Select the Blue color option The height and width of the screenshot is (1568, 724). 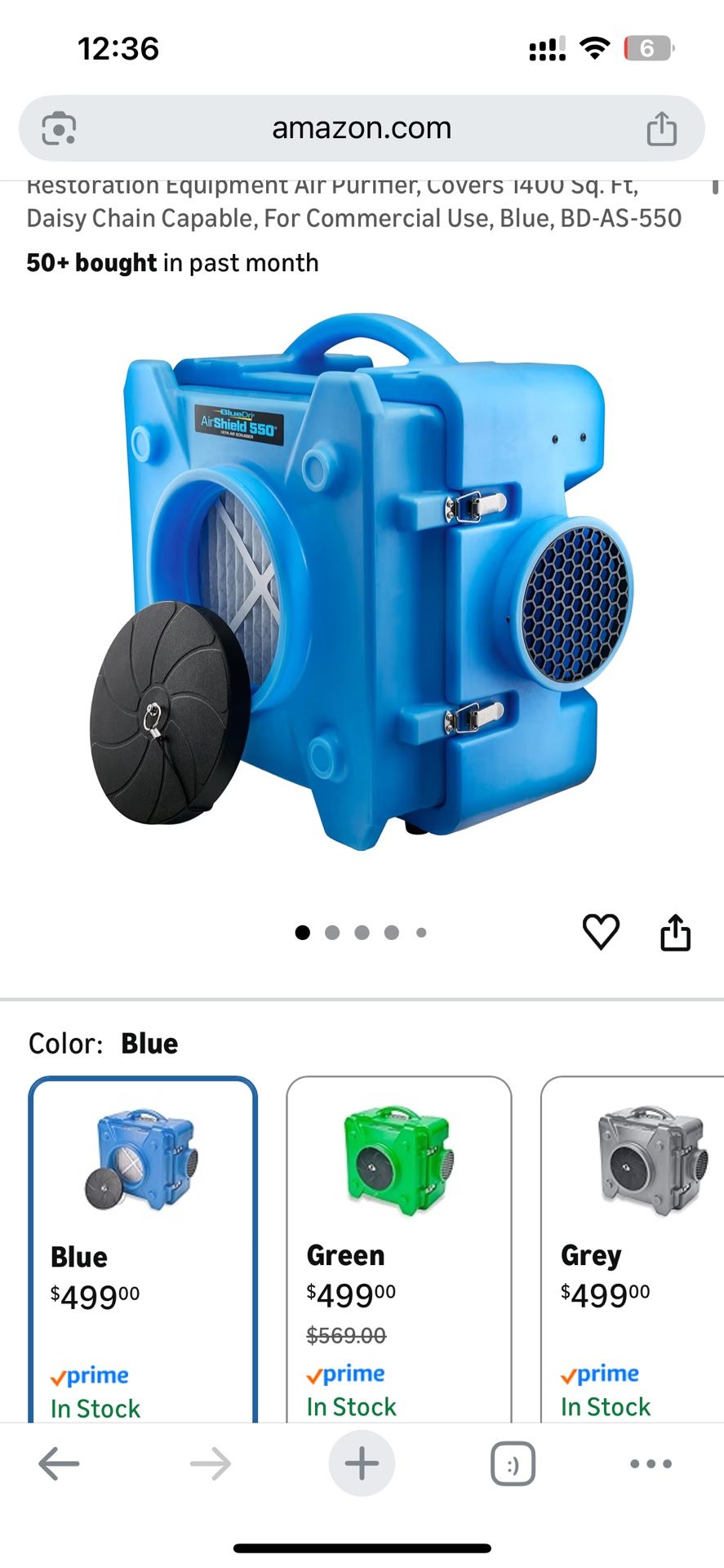click(143, 1249)
